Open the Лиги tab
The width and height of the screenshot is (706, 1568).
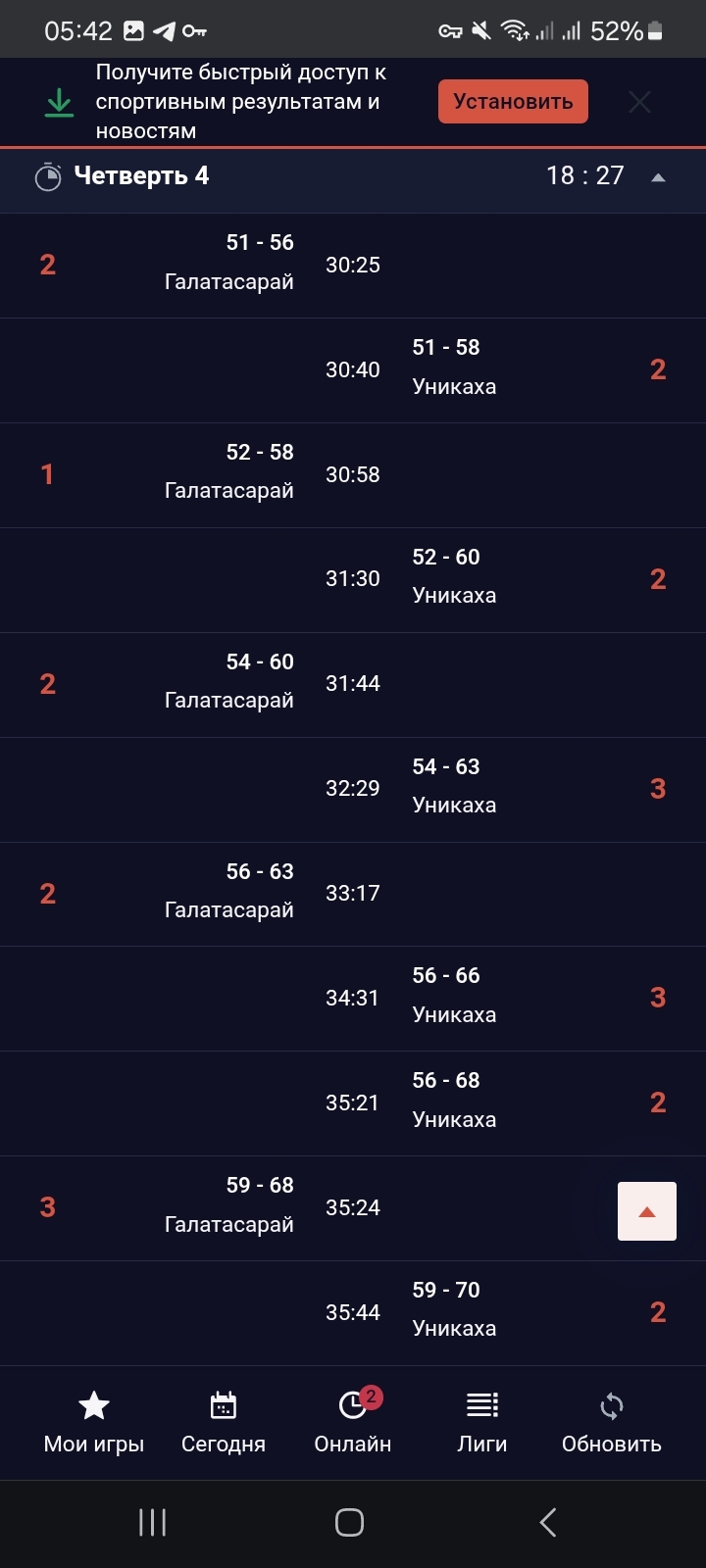[x=482, y=1423]
